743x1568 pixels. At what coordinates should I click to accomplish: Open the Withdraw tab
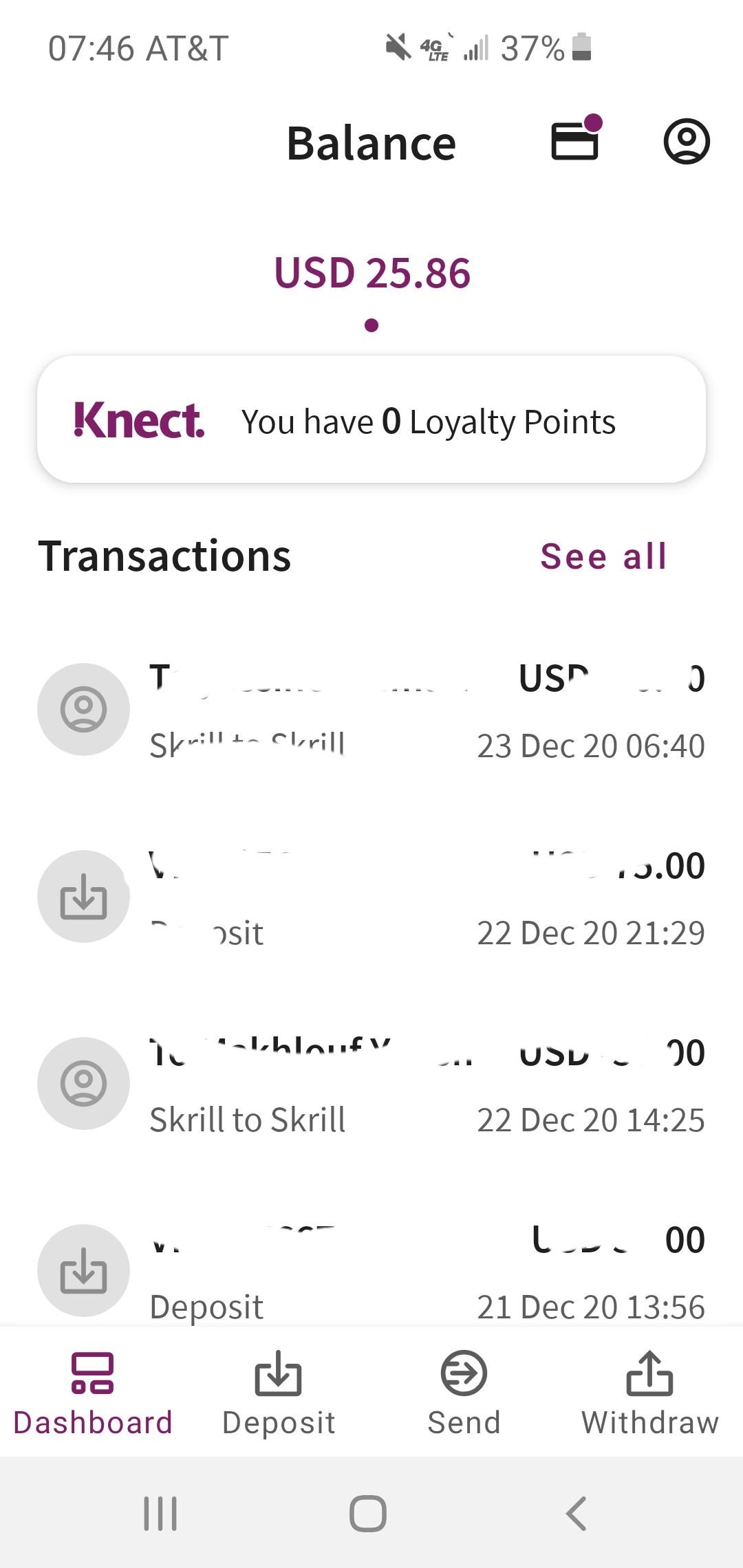[x=650, y=1393]
